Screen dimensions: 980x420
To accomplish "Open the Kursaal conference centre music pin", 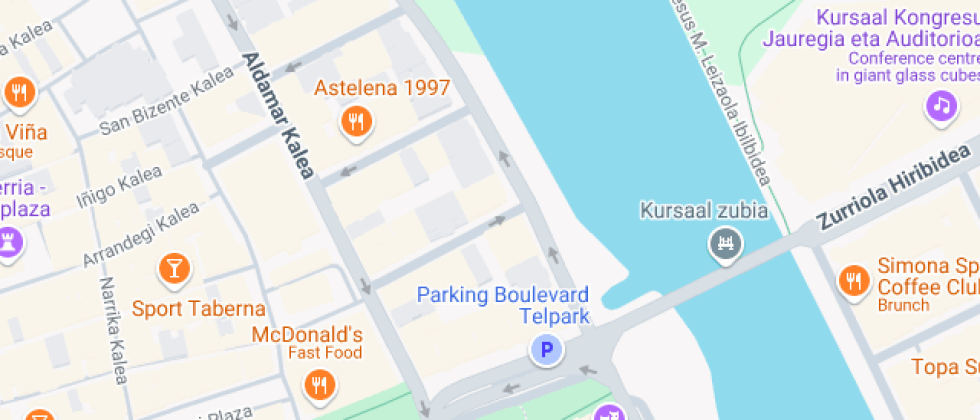I will click(x=941, y=106).
